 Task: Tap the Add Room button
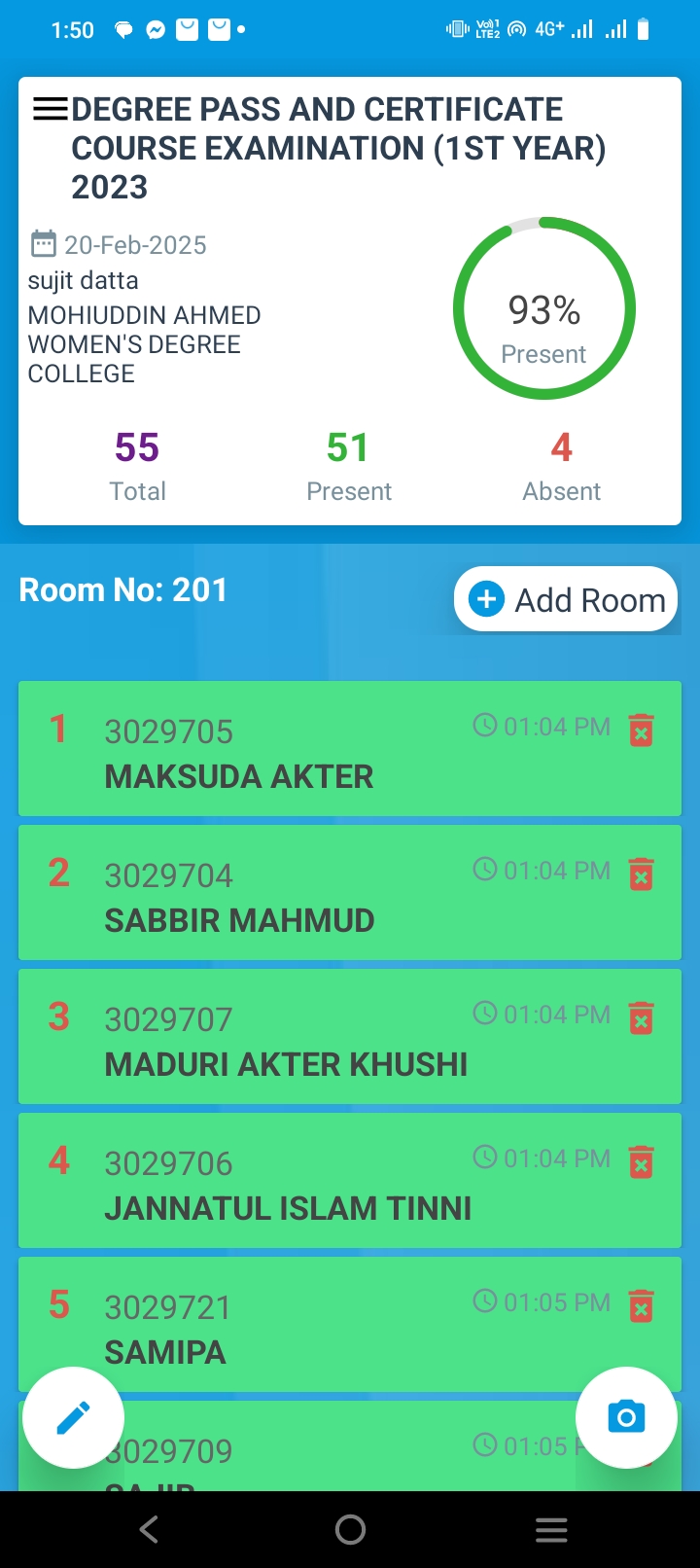pyautogui.click(x=566, y=599)
